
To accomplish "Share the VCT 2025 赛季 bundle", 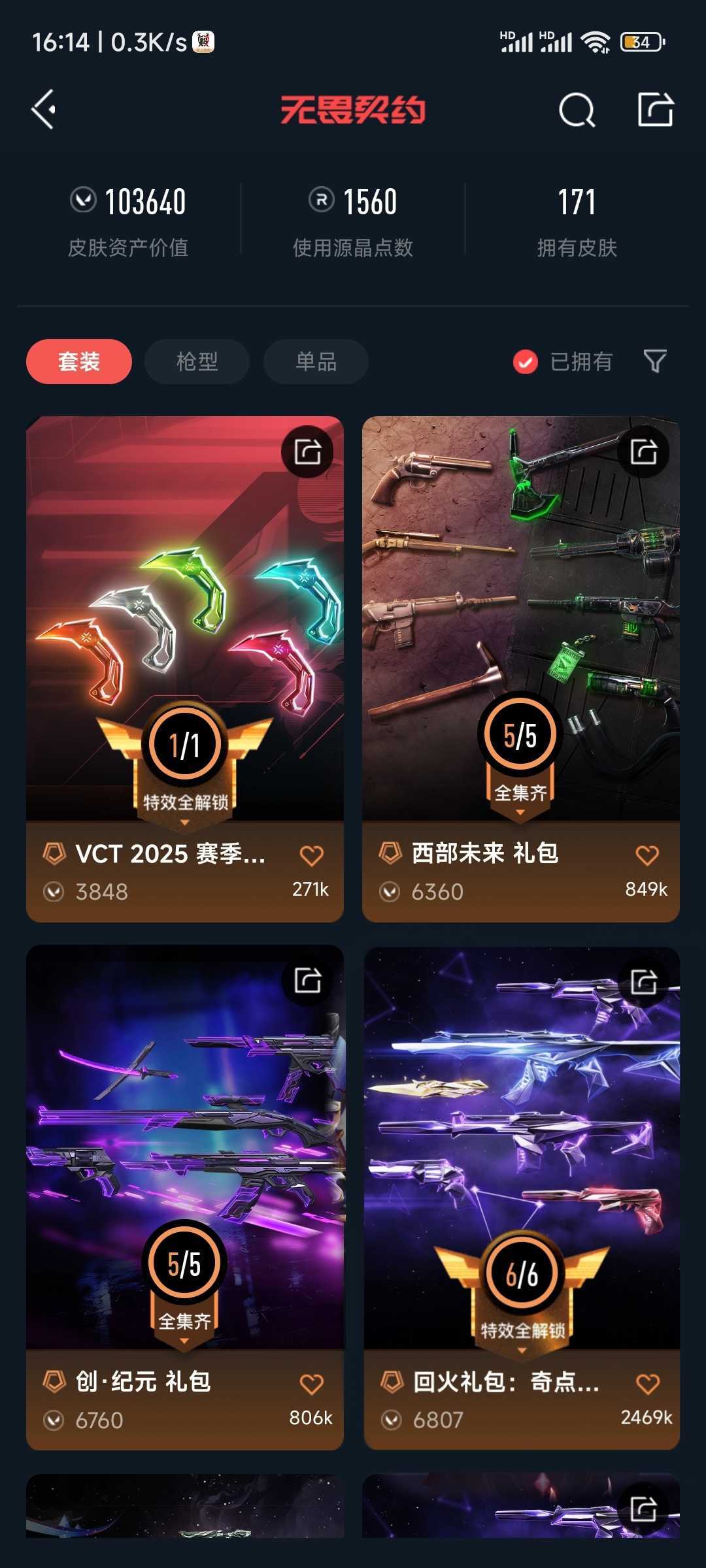I will [308, 451].
